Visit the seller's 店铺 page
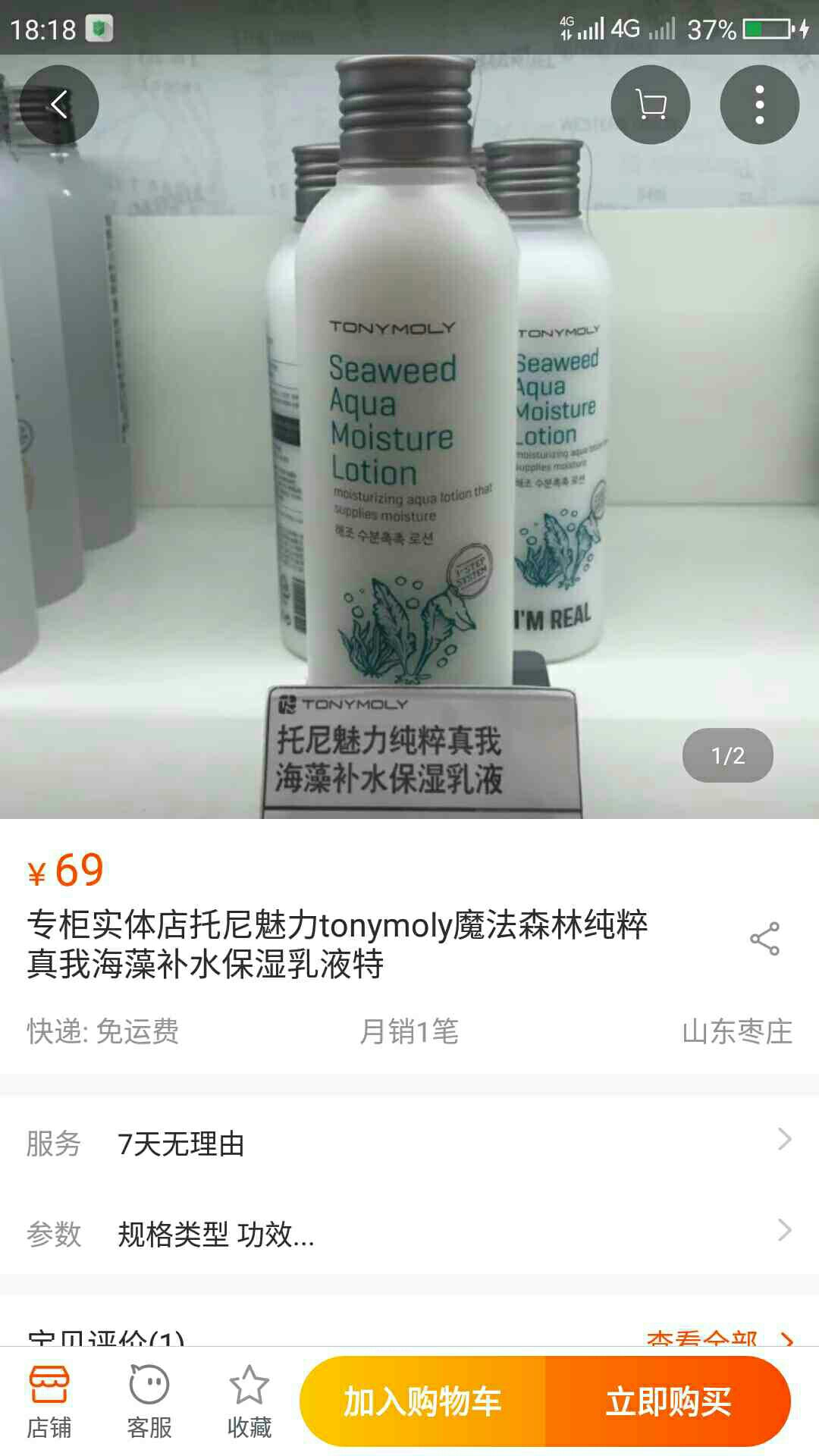The image size is (819, 1456). coord(49,1402)
